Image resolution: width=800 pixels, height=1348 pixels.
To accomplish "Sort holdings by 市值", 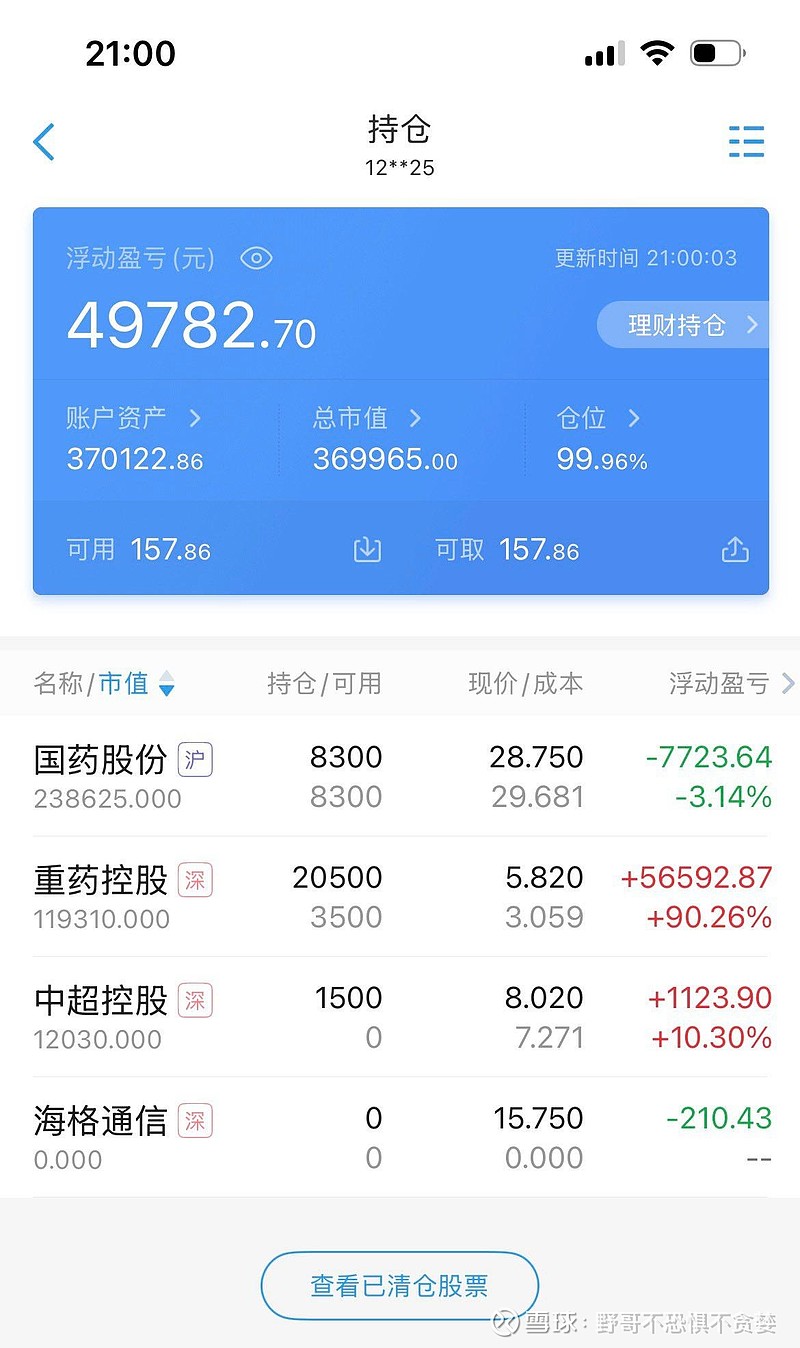I will (136, 684).
